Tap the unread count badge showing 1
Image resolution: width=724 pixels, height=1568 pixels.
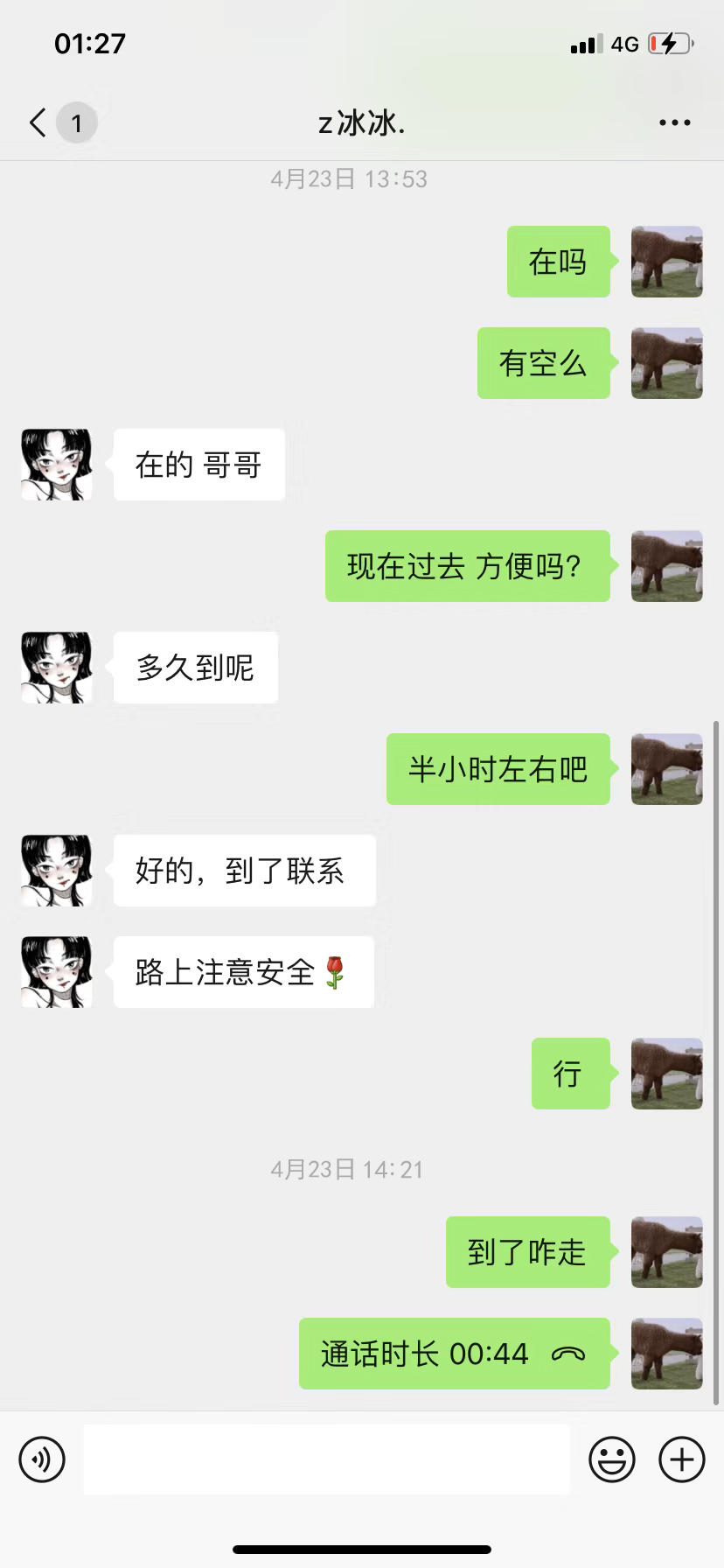77,122
